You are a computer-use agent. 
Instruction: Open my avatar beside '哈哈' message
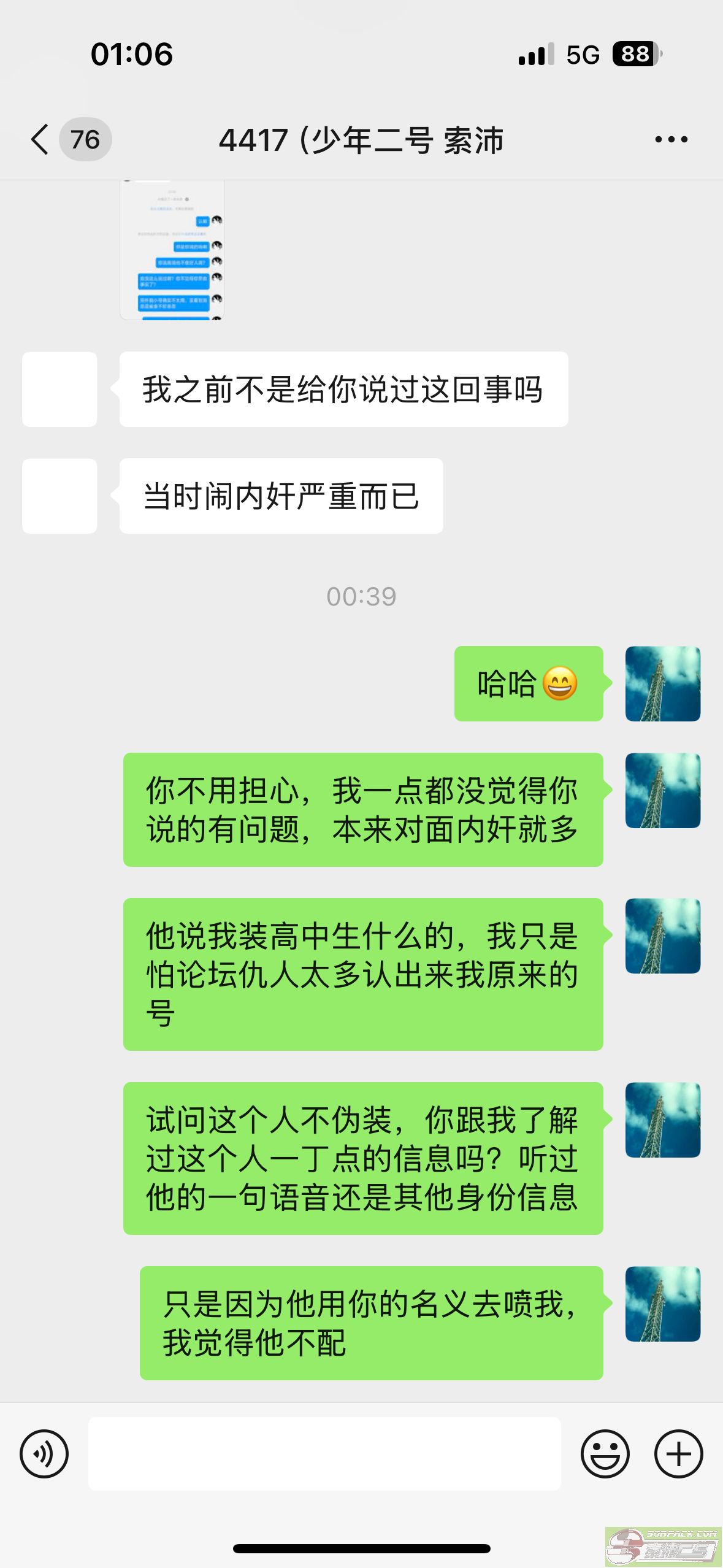662,683
